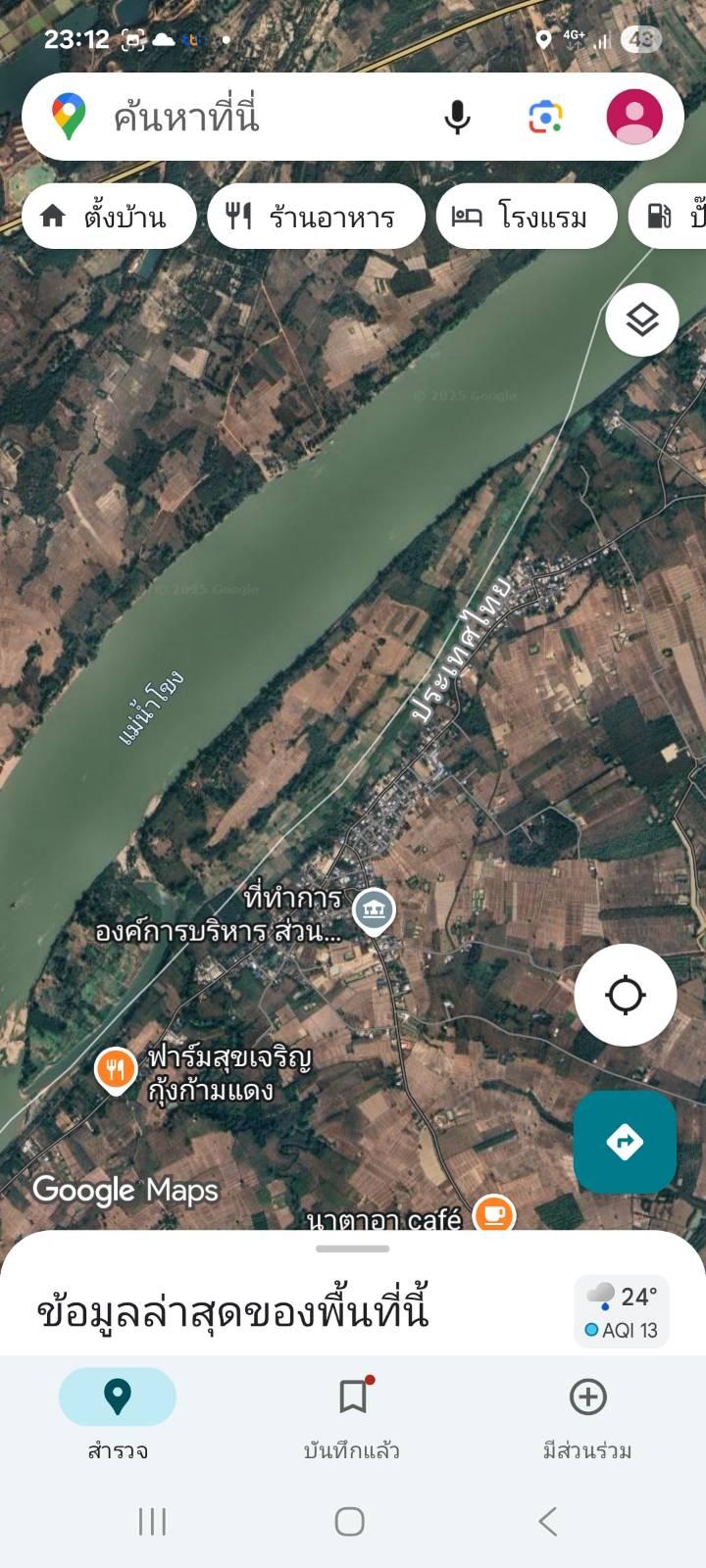
Task: Open the map layers button
Action: (x=642, y=319)
